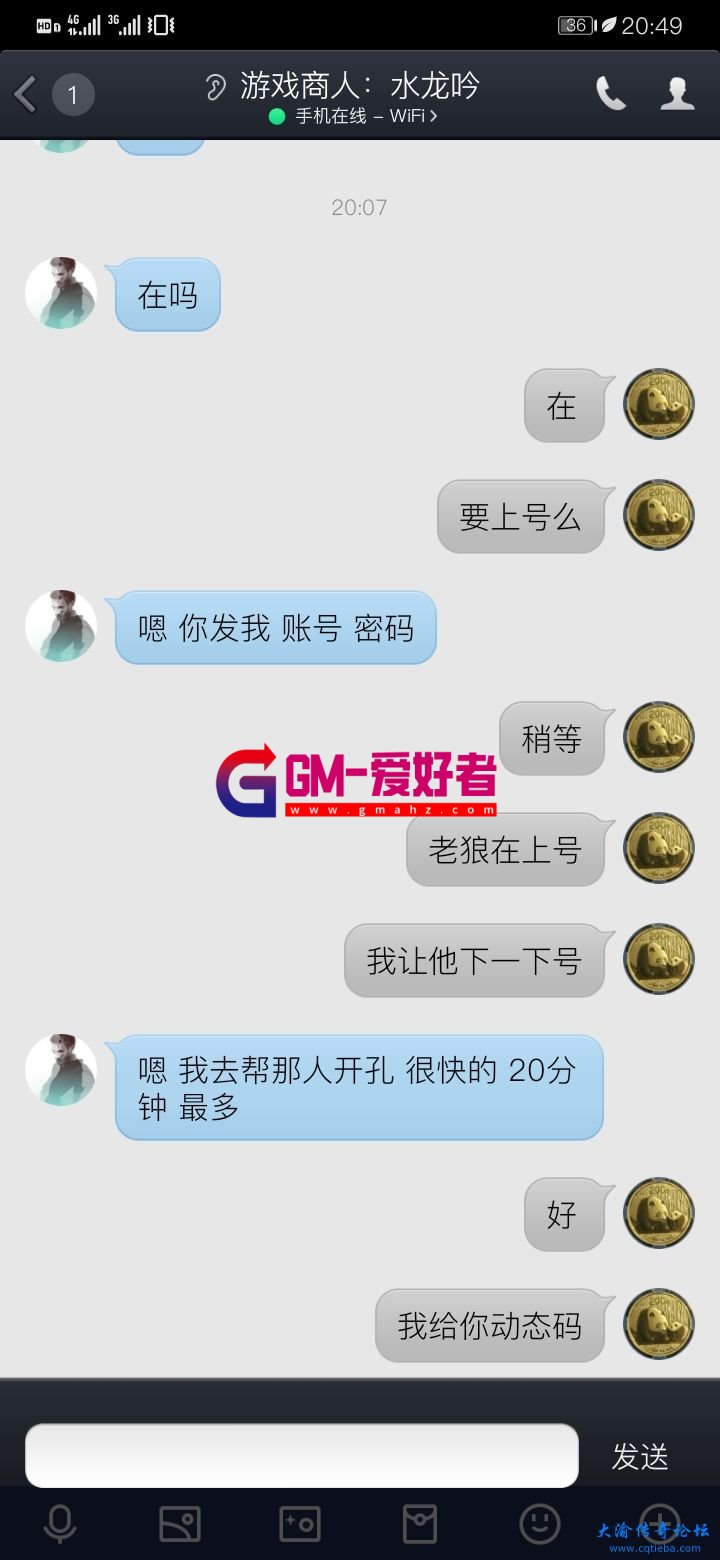Open the emoji sticker panel
Image resolution: width=720 pixels, height=1560 pixels.
pos(540,1524)
